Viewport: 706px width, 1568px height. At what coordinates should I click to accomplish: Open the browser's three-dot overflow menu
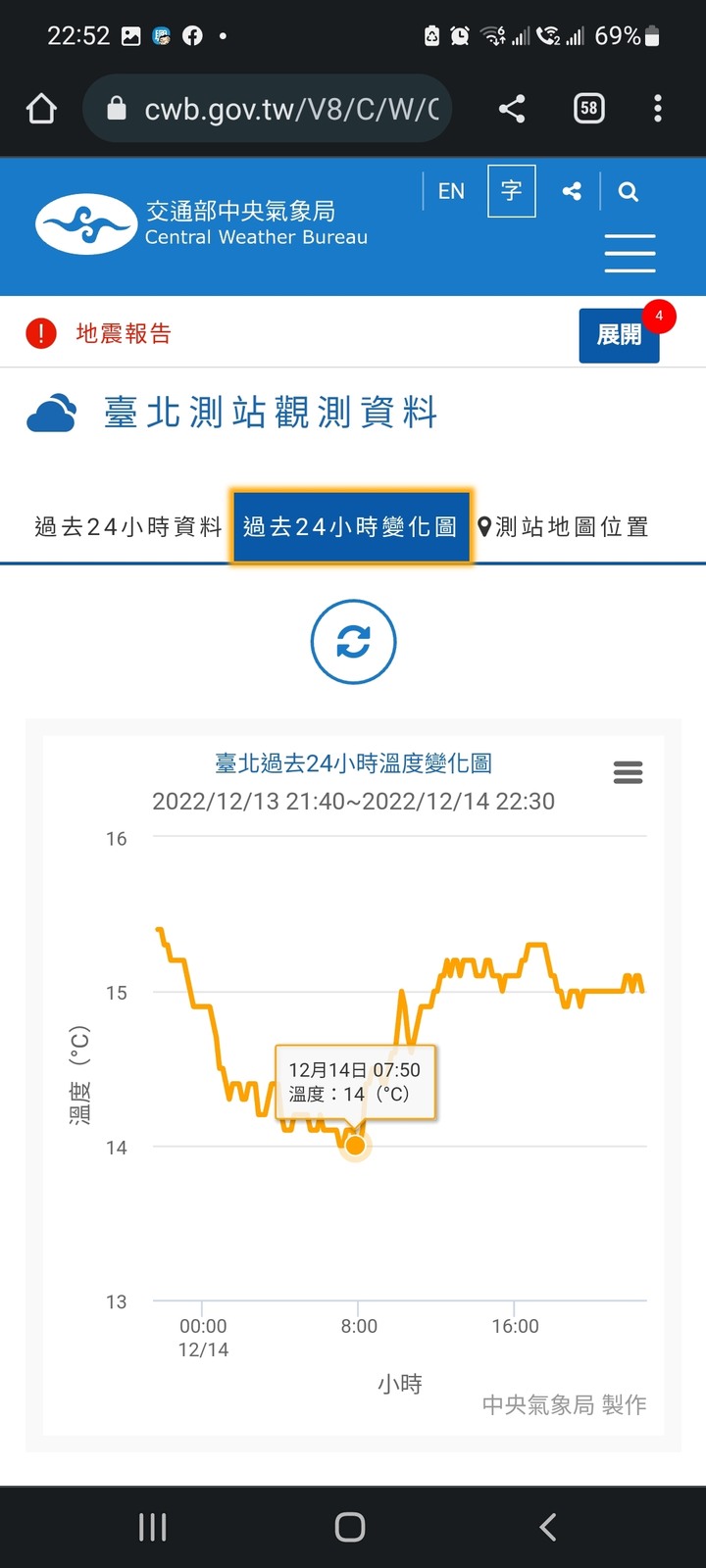[x=658, y=109]
